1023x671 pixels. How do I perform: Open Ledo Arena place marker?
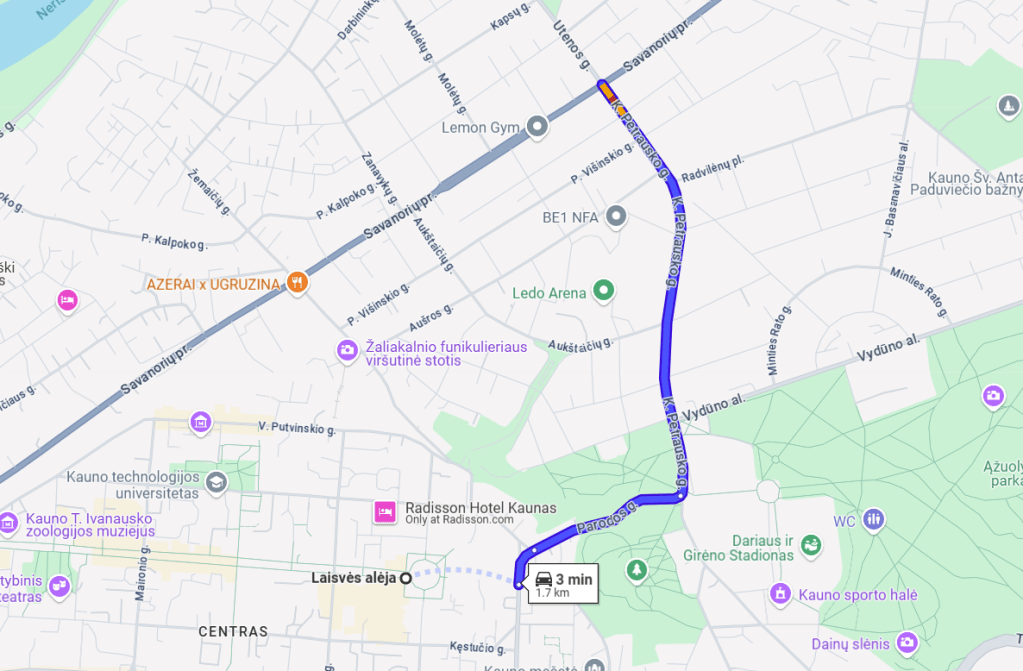603,292
